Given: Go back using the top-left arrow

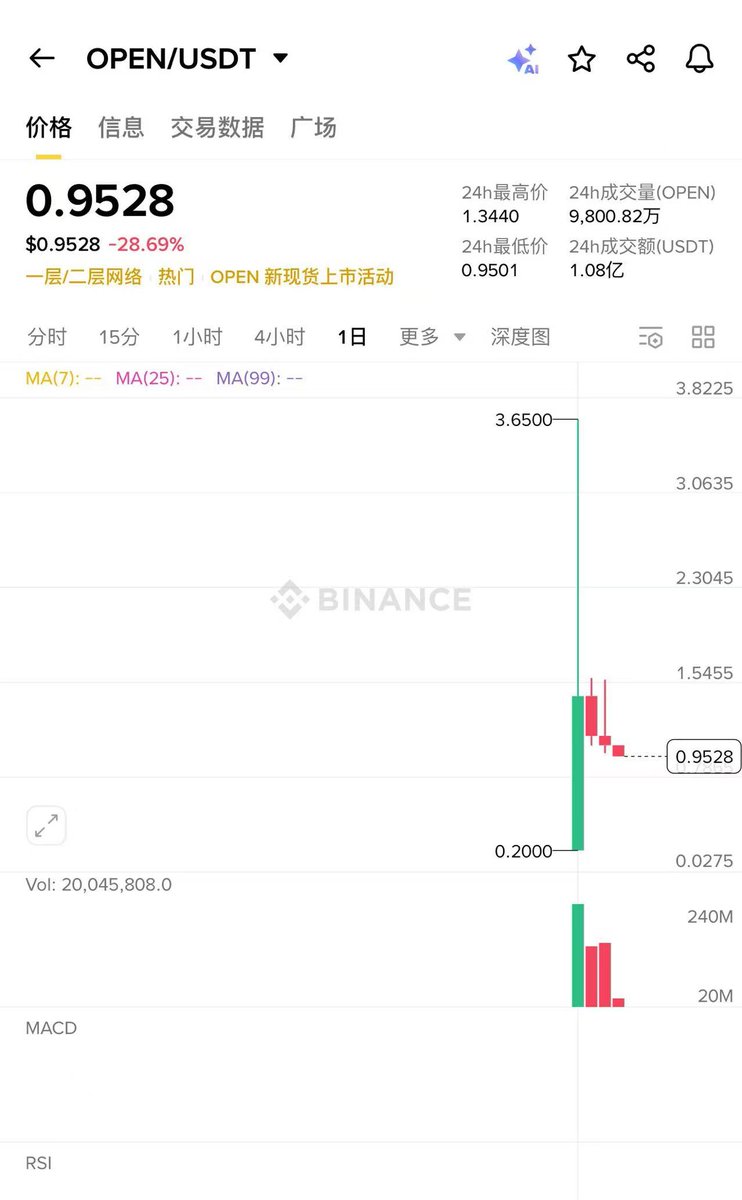Looking at the screenshot, I should click(x=42, y=58).
